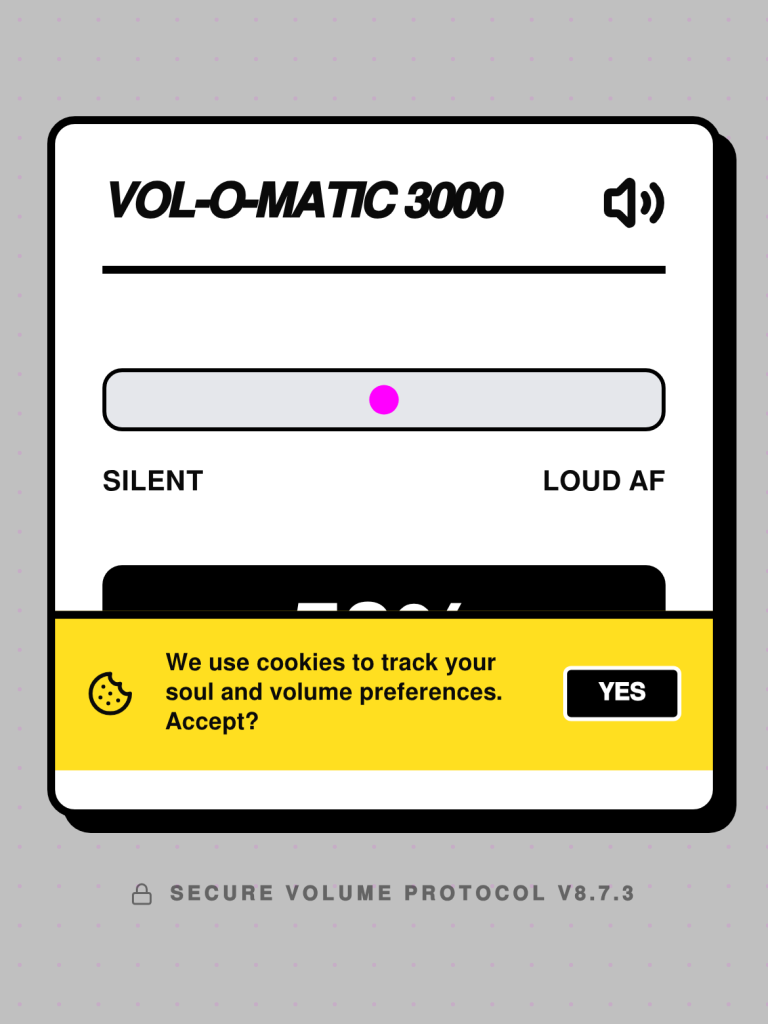The height and width of the screenshot is (1024, 768).
Task: Click the black volume percentage display
Action: (x=383, y=590)
